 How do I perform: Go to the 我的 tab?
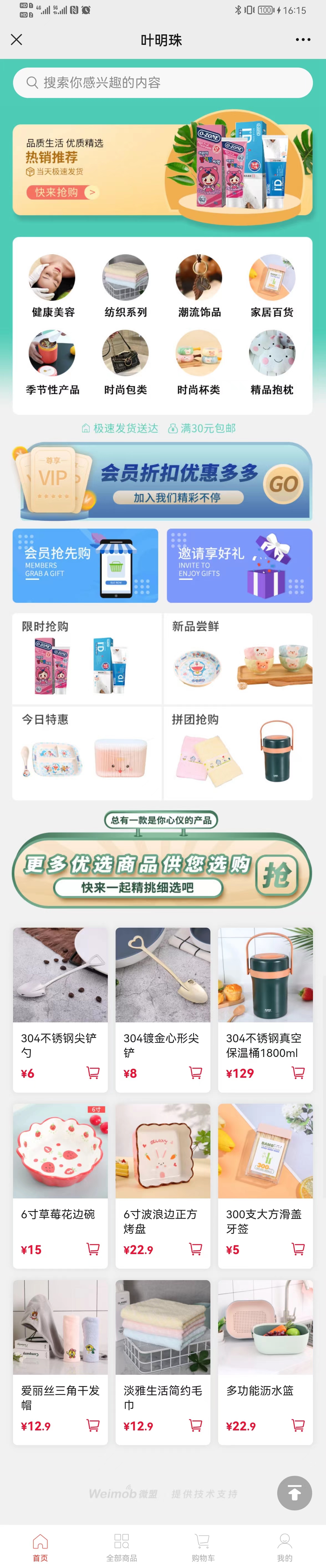285,1547
